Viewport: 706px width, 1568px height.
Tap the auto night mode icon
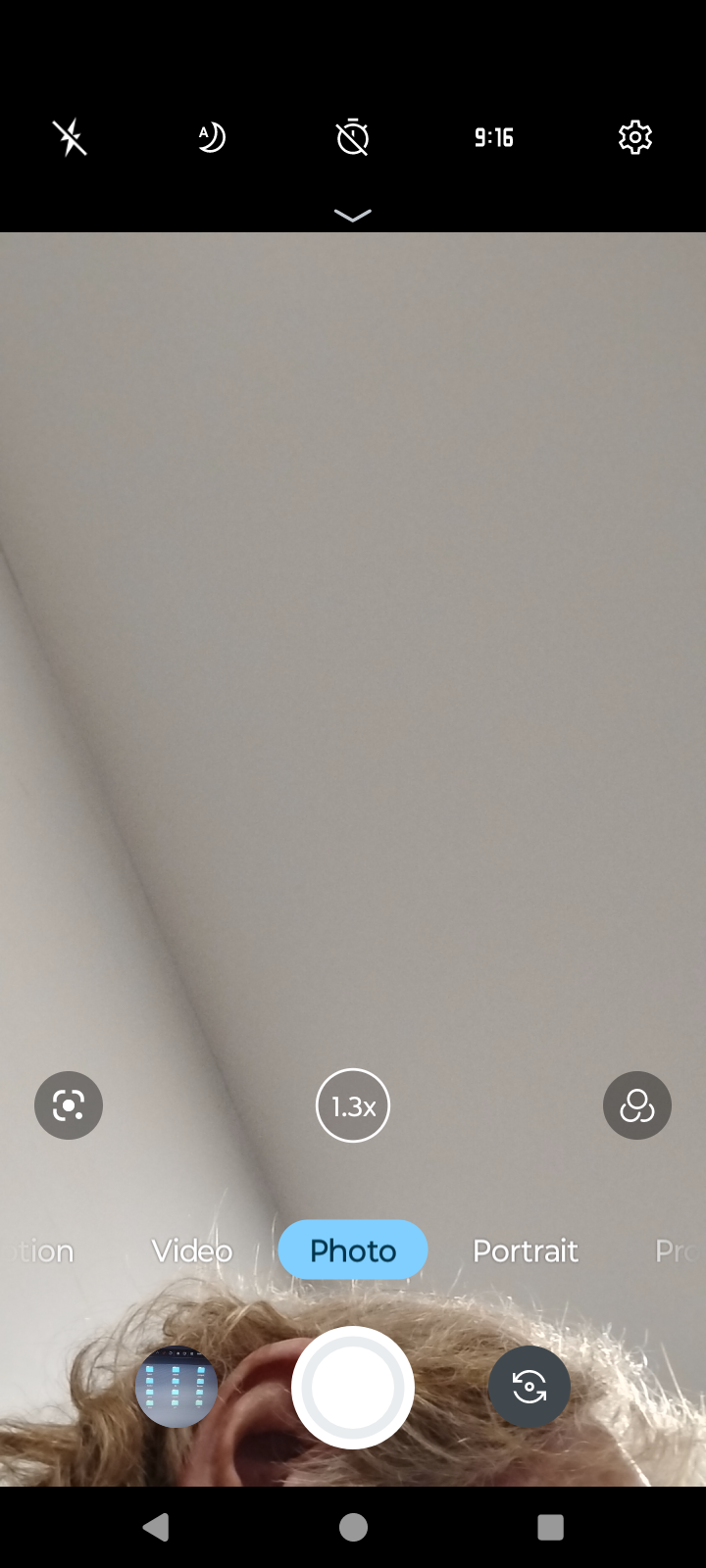pos(211,137)
